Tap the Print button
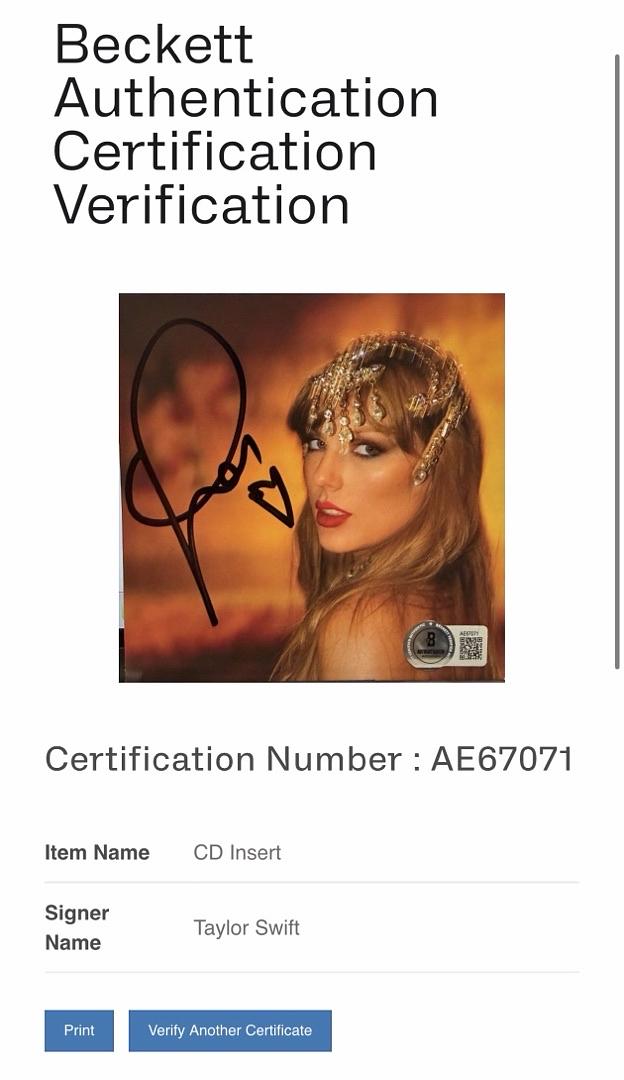Viewport: 624px width, 1080px height. pos(79,1030)
